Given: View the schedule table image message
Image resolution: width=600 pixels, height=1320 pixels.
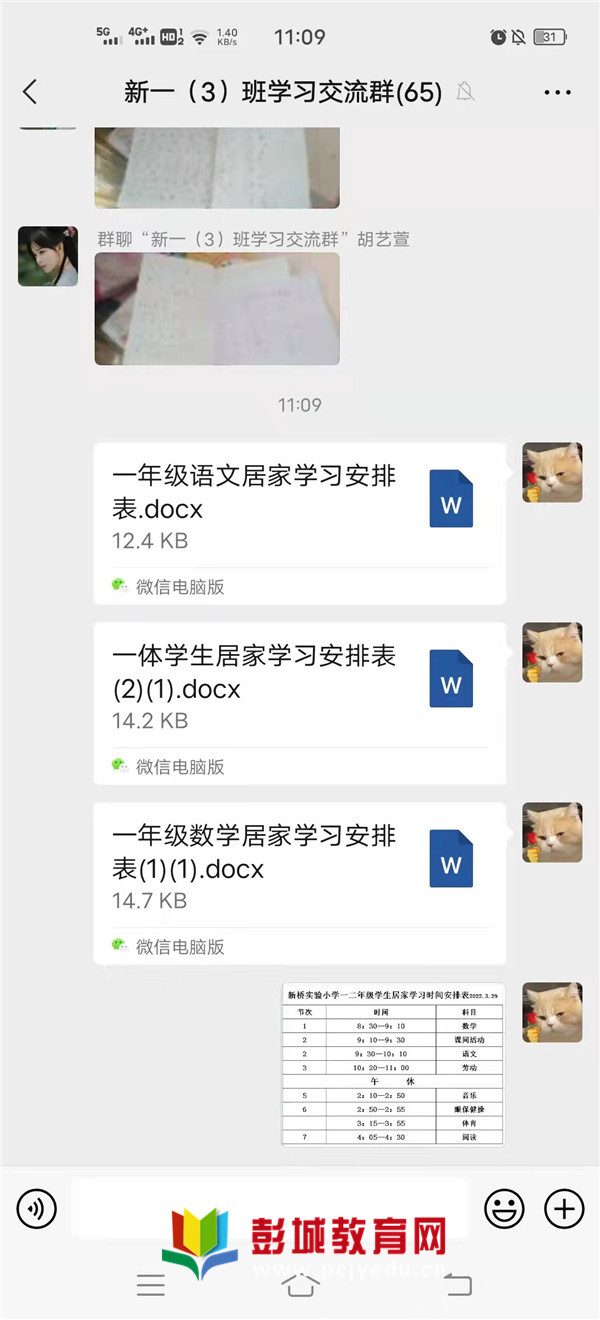Looking at the screenshot, I should pos(393,1064).
